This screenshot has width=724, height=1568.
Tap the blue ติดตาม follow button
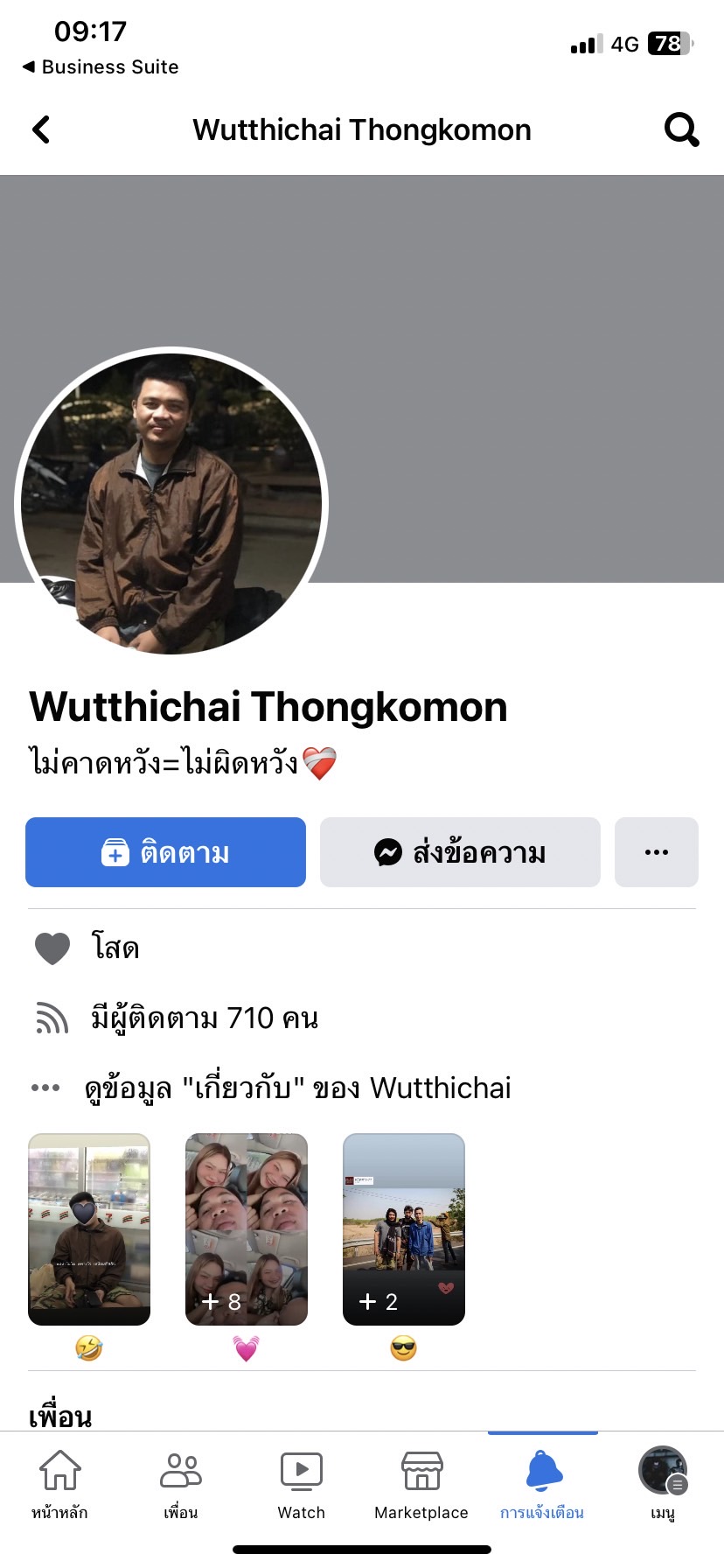165,852
